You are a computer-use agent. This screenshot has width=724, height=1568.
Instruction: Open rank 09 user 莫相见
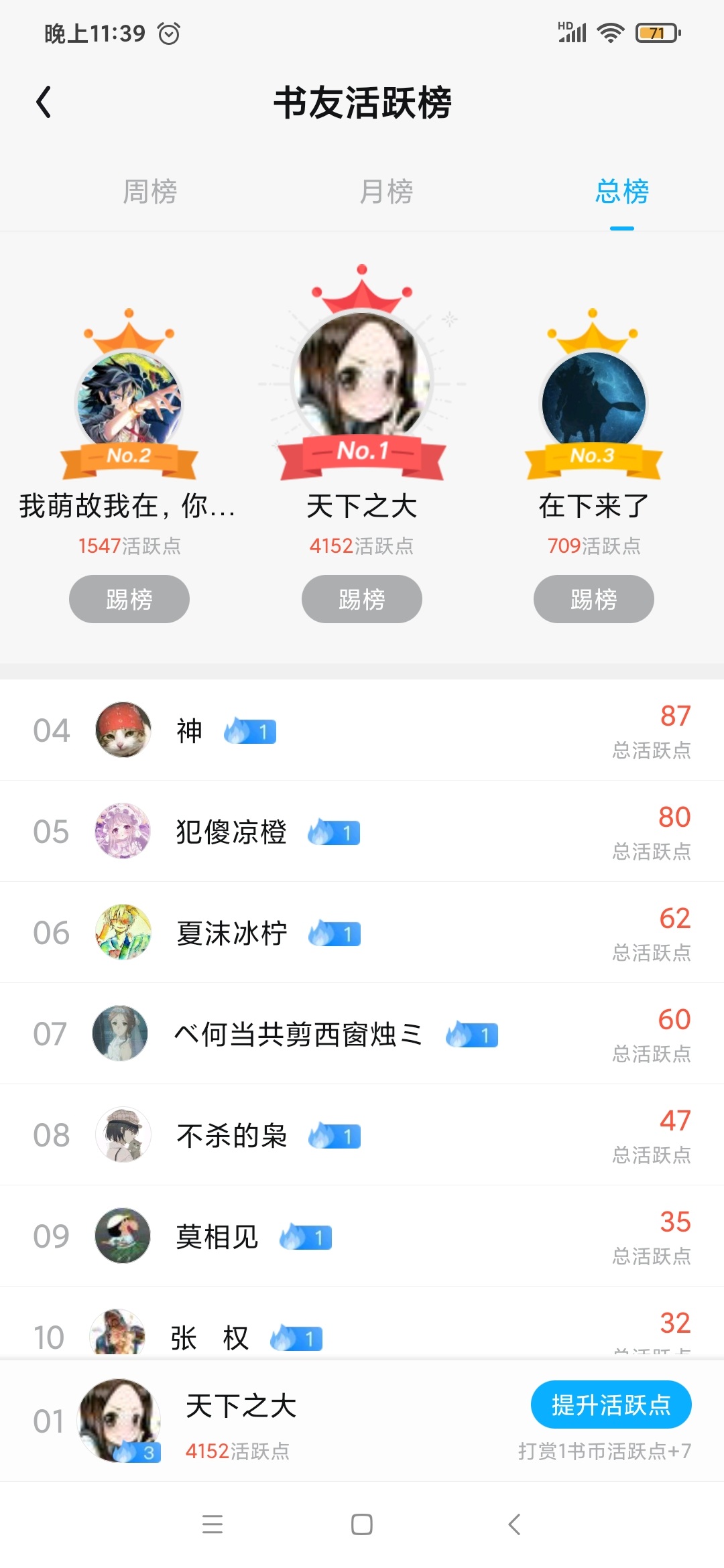coord(216,1236)
